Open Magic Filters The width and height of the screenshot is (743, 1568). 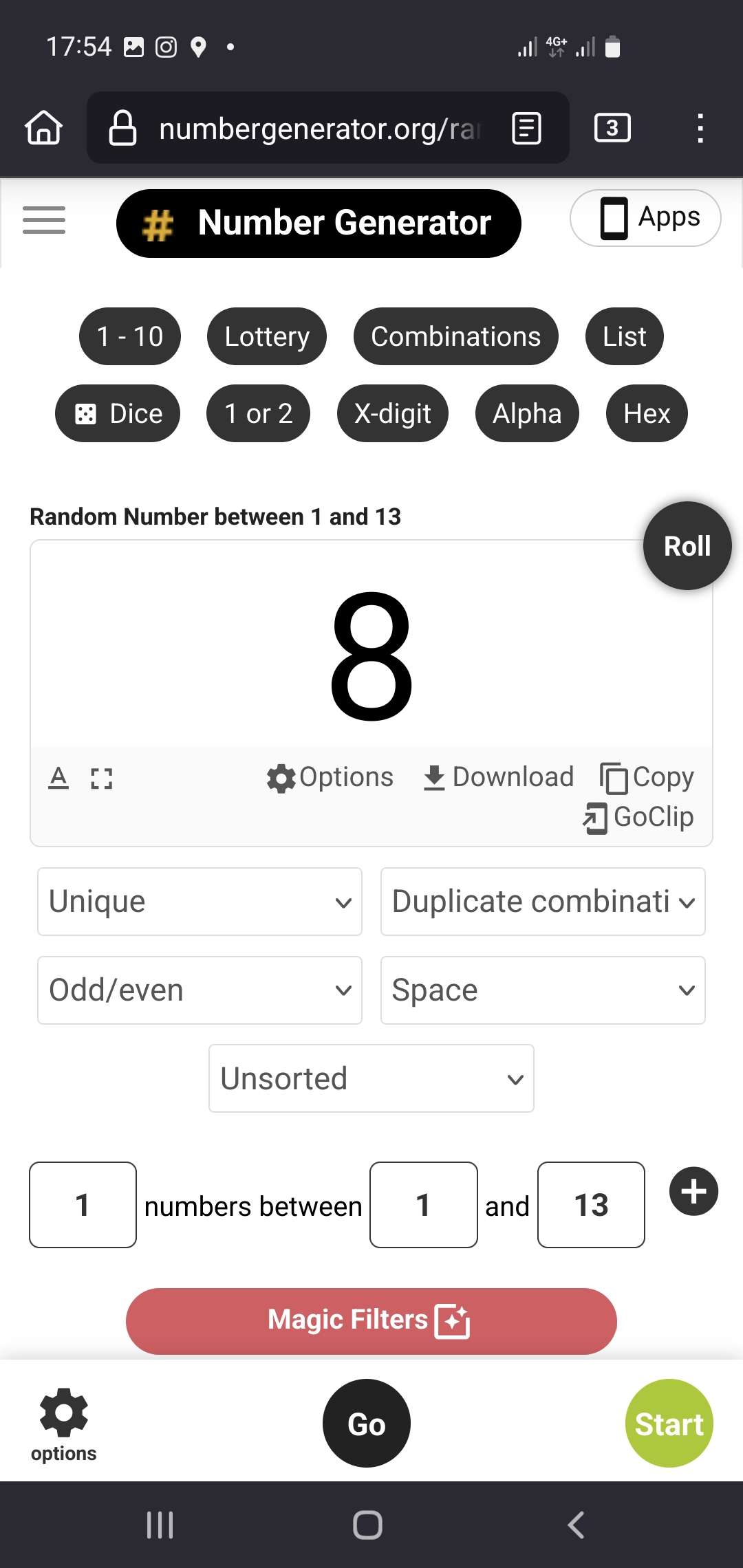pos(371,1321)
